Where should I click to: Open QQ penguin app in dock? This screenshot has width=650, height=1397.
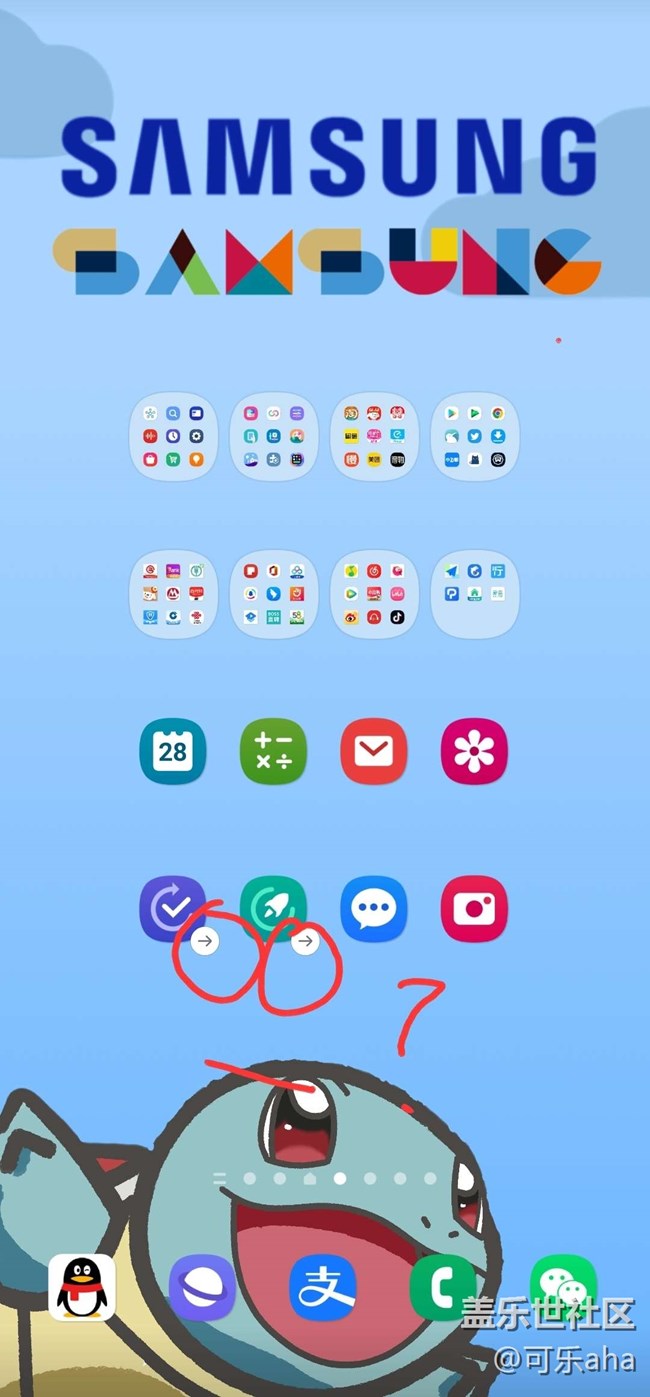point(82,1287)
